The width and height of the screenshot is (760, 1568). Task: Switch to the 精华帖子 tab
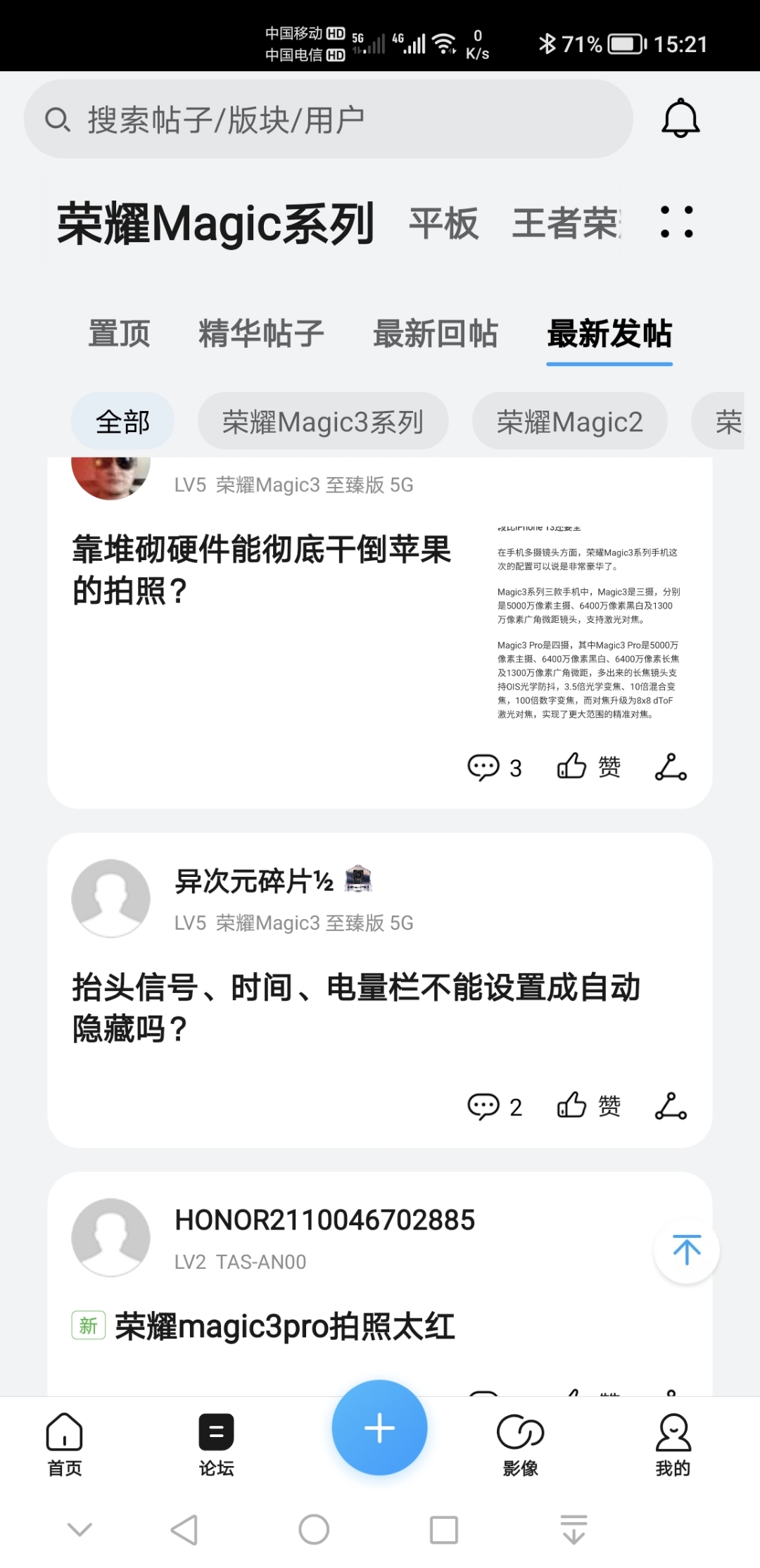click(x=261, y=334)
